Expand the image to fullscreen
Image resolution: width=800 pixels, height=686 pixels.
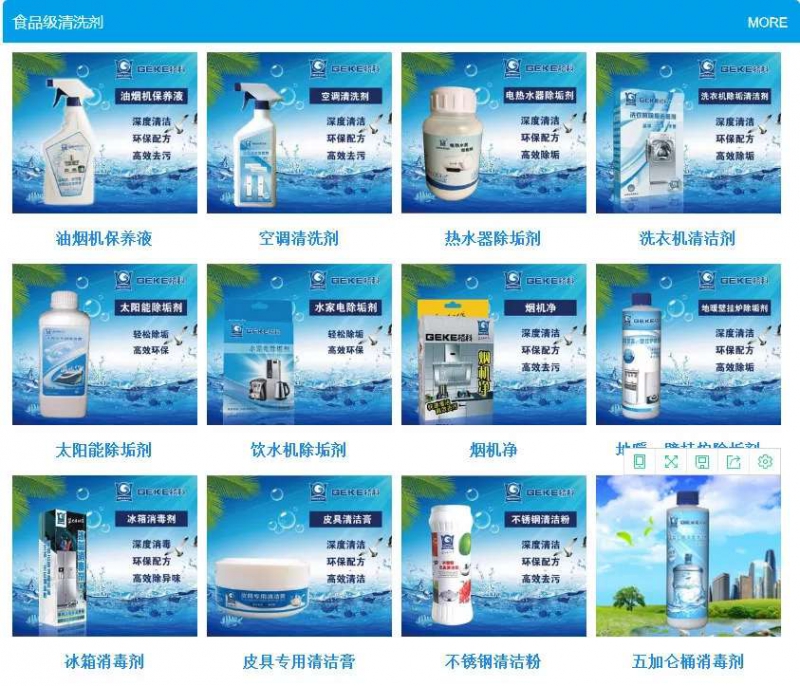(x=671, y=461)
